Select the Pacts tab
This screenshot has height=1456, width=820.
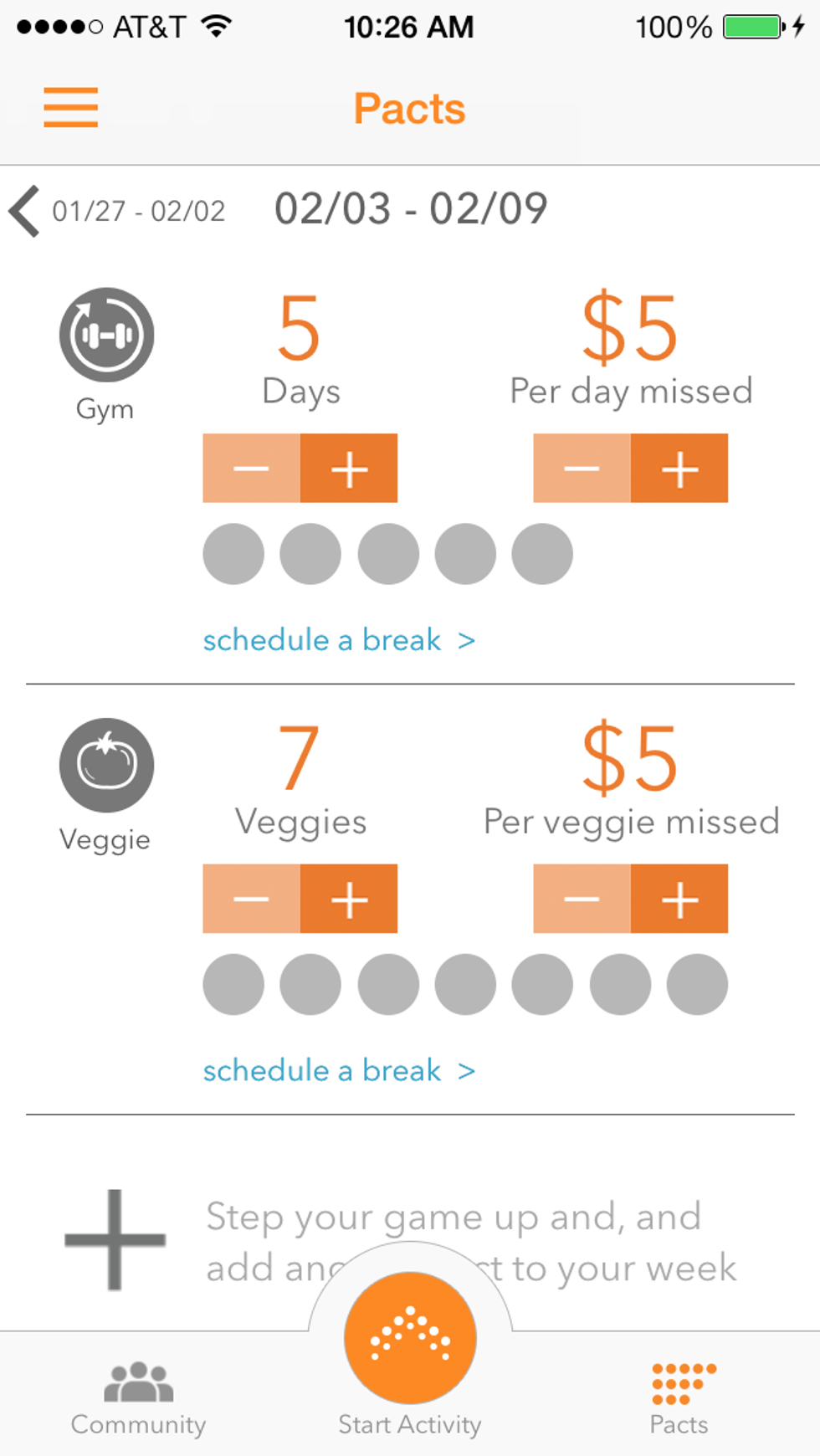coord(679,1397)
